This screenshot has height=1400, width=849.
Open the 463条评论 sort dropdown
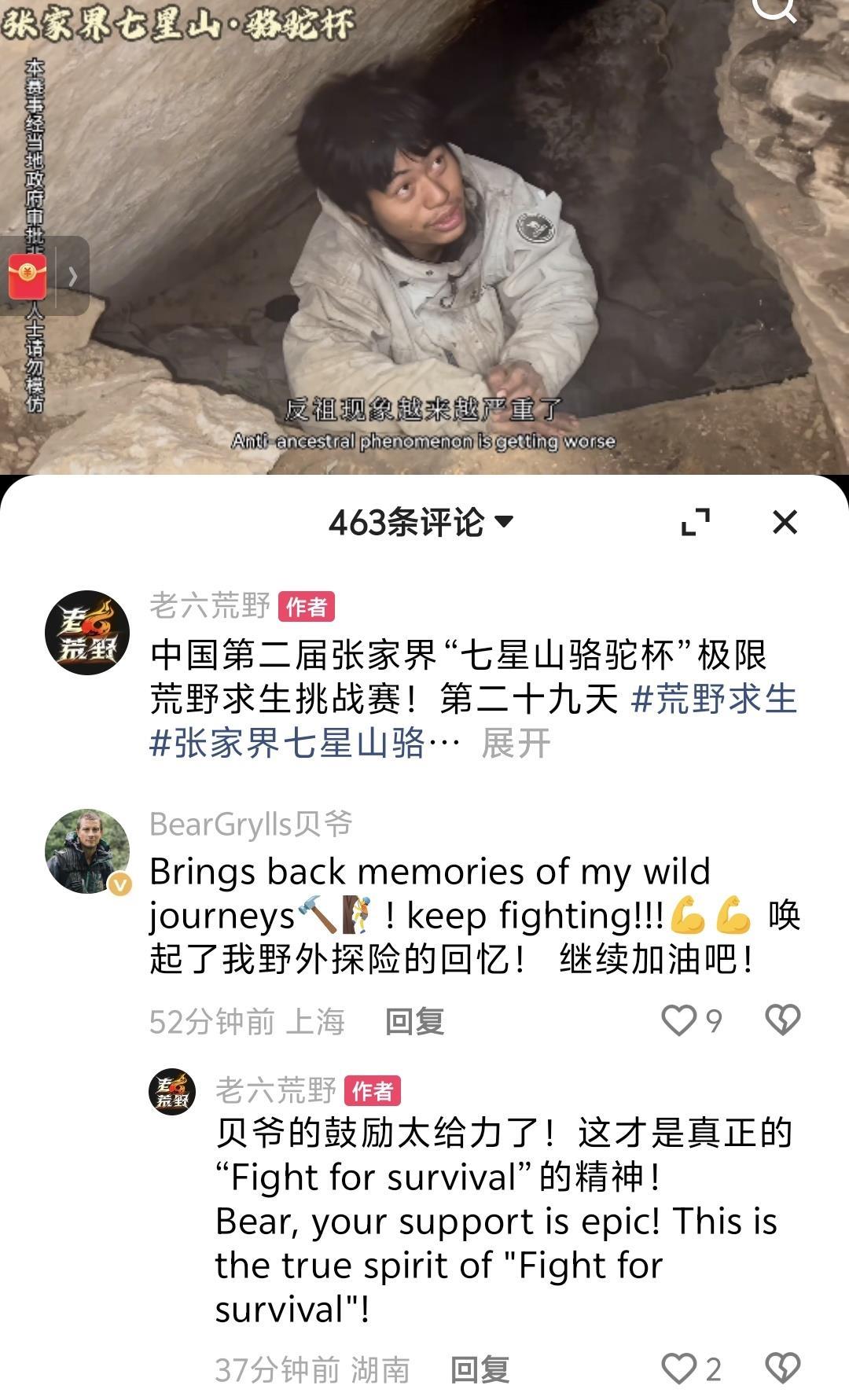tap(422, 520)
